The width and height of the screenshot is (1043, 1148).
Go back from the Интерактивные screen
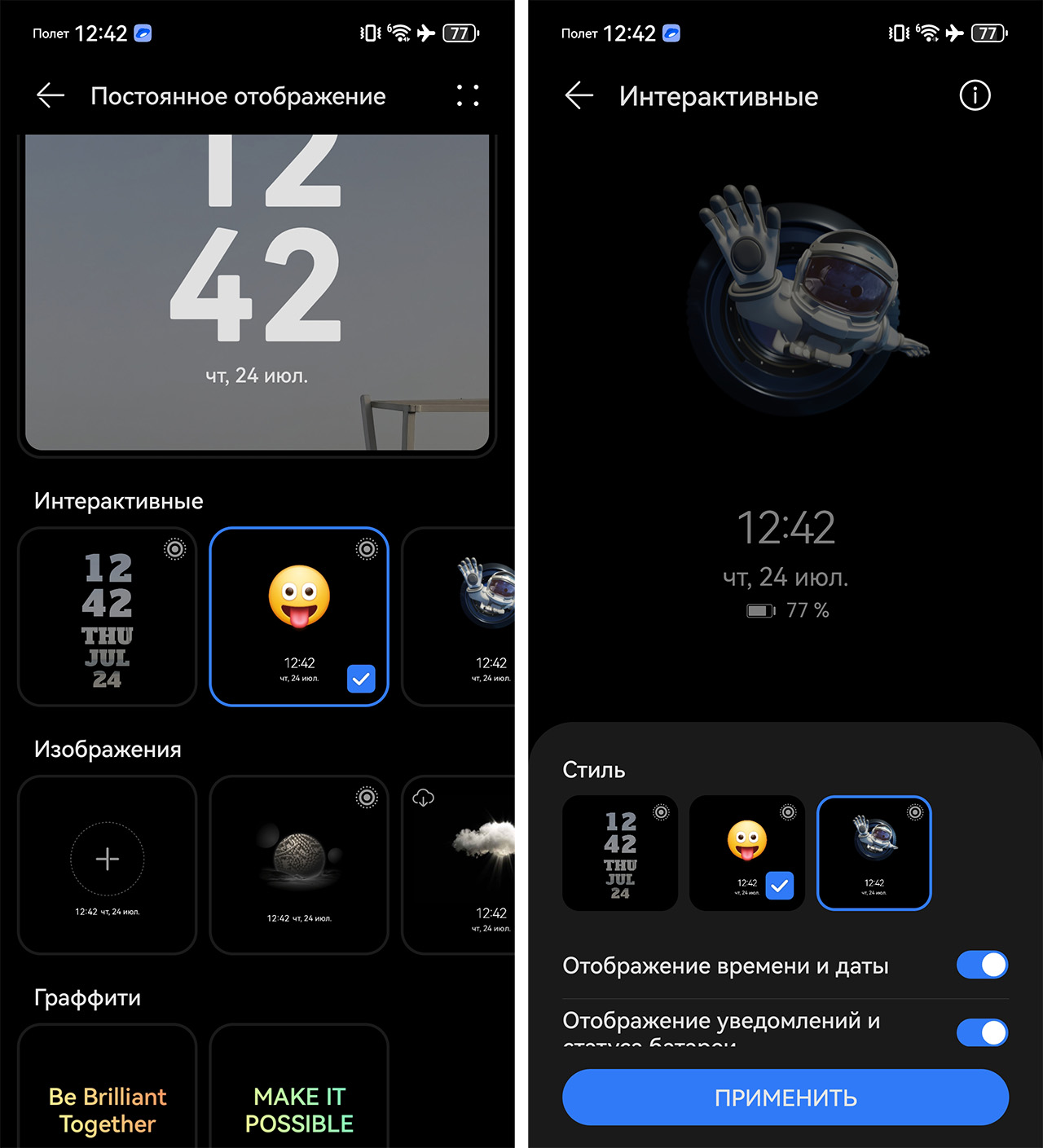(579, 96)
